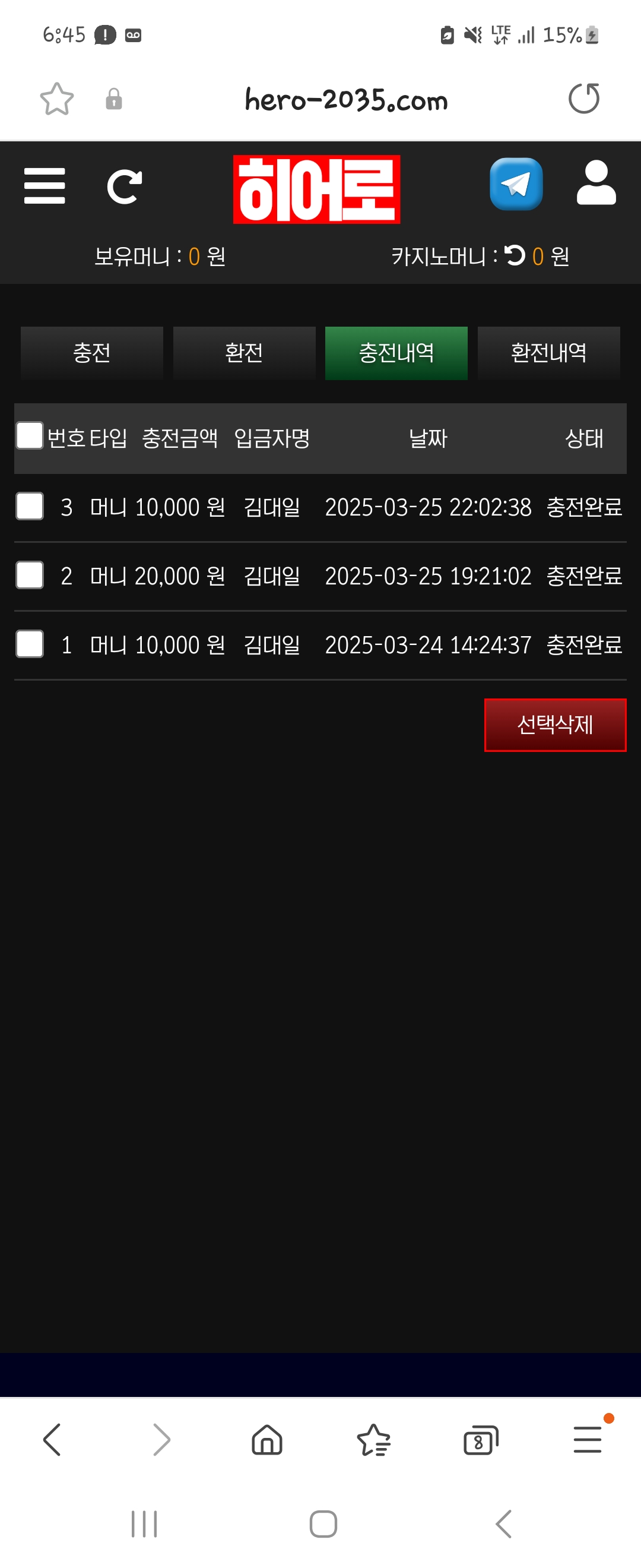Tap the page refresh icon beside the menu
Viewport: 641px width, 1568px height.
tap(124, 186)
